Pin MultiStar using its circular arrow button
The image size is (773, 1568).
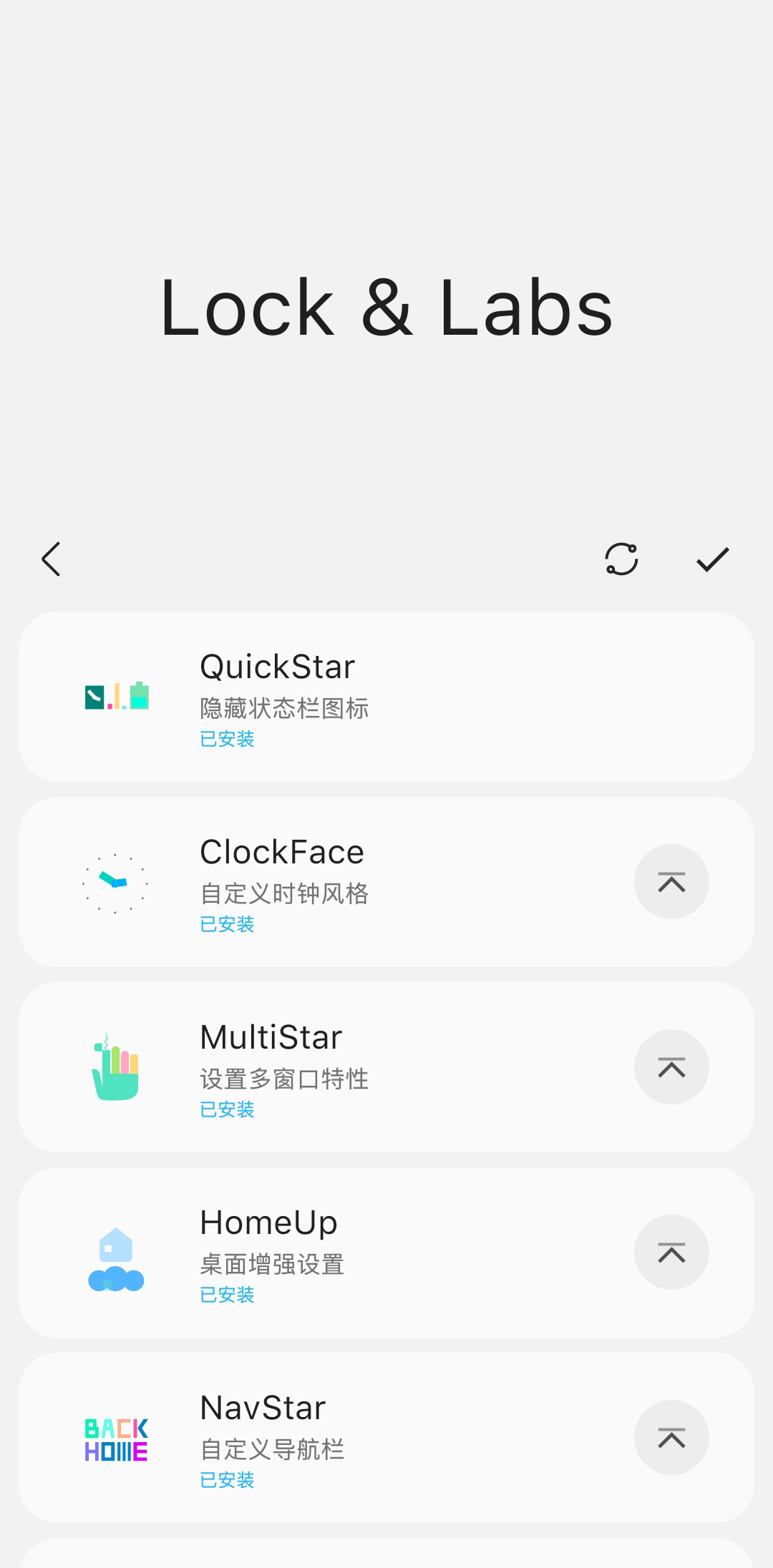pos(671,1067)
